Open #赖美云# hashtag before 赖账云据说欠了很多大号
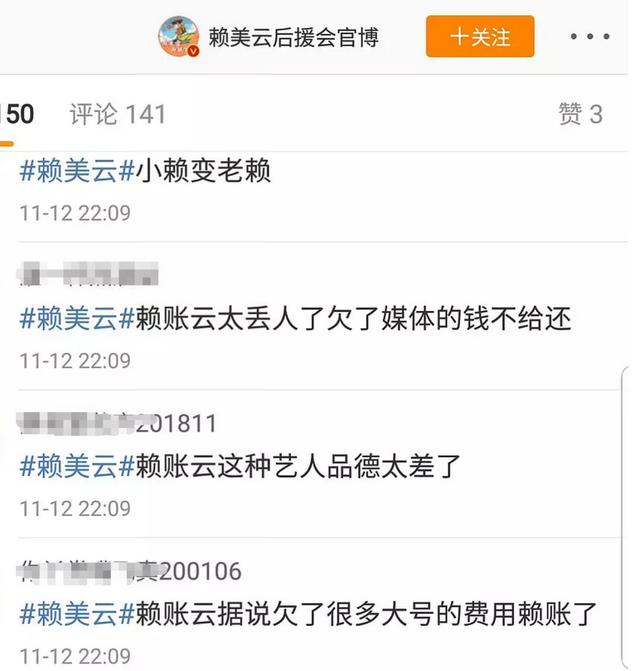Image resolution: width=640 pixels, height=671 pixels. [x=77, y=613]
